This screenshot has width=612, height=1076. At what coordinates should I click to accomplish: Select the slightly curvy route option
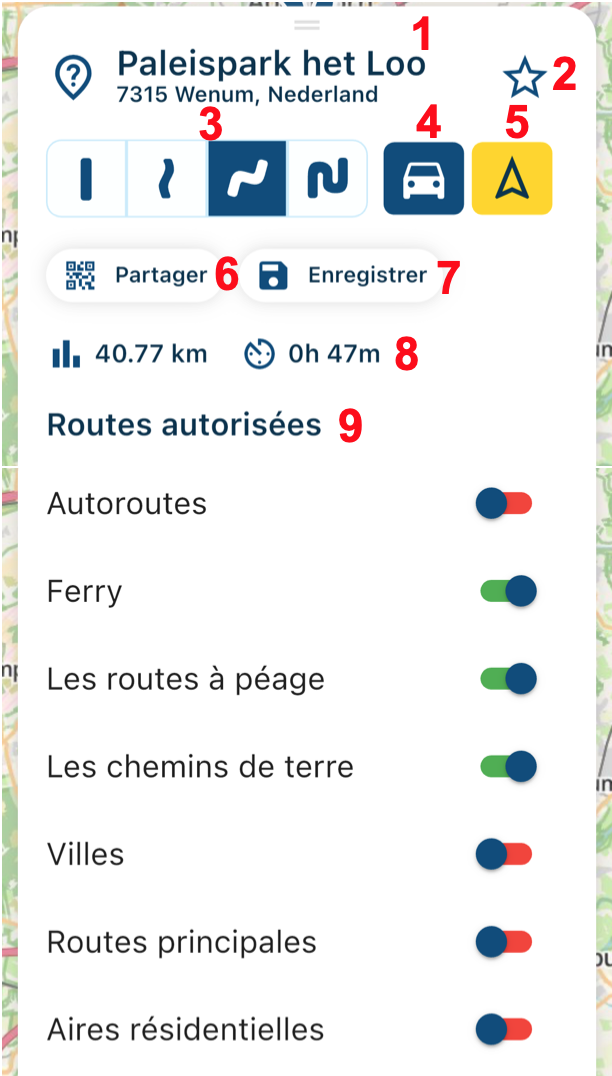click(167, 179)
